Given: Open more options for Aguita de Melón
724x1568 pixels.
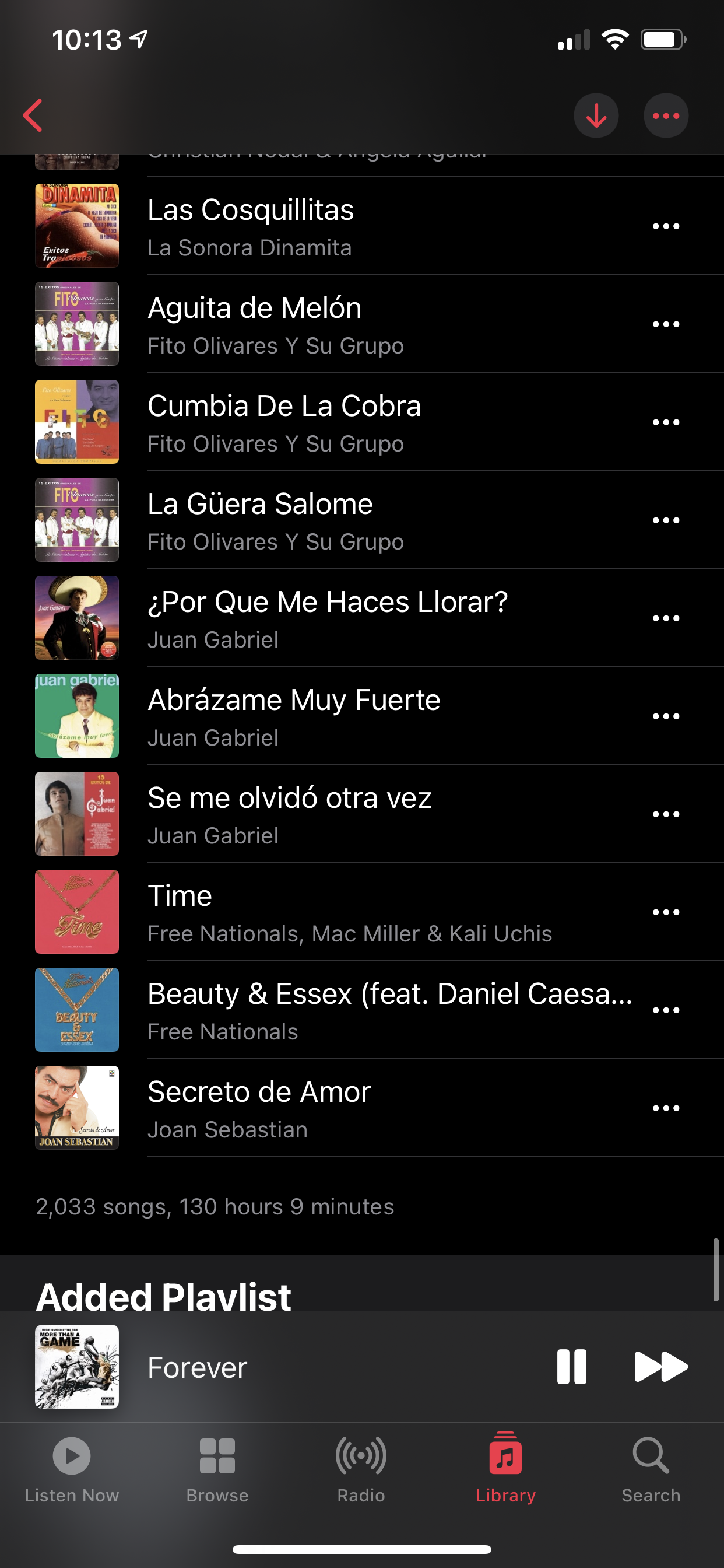Looking at the screenshot, I should pos(666,324).
